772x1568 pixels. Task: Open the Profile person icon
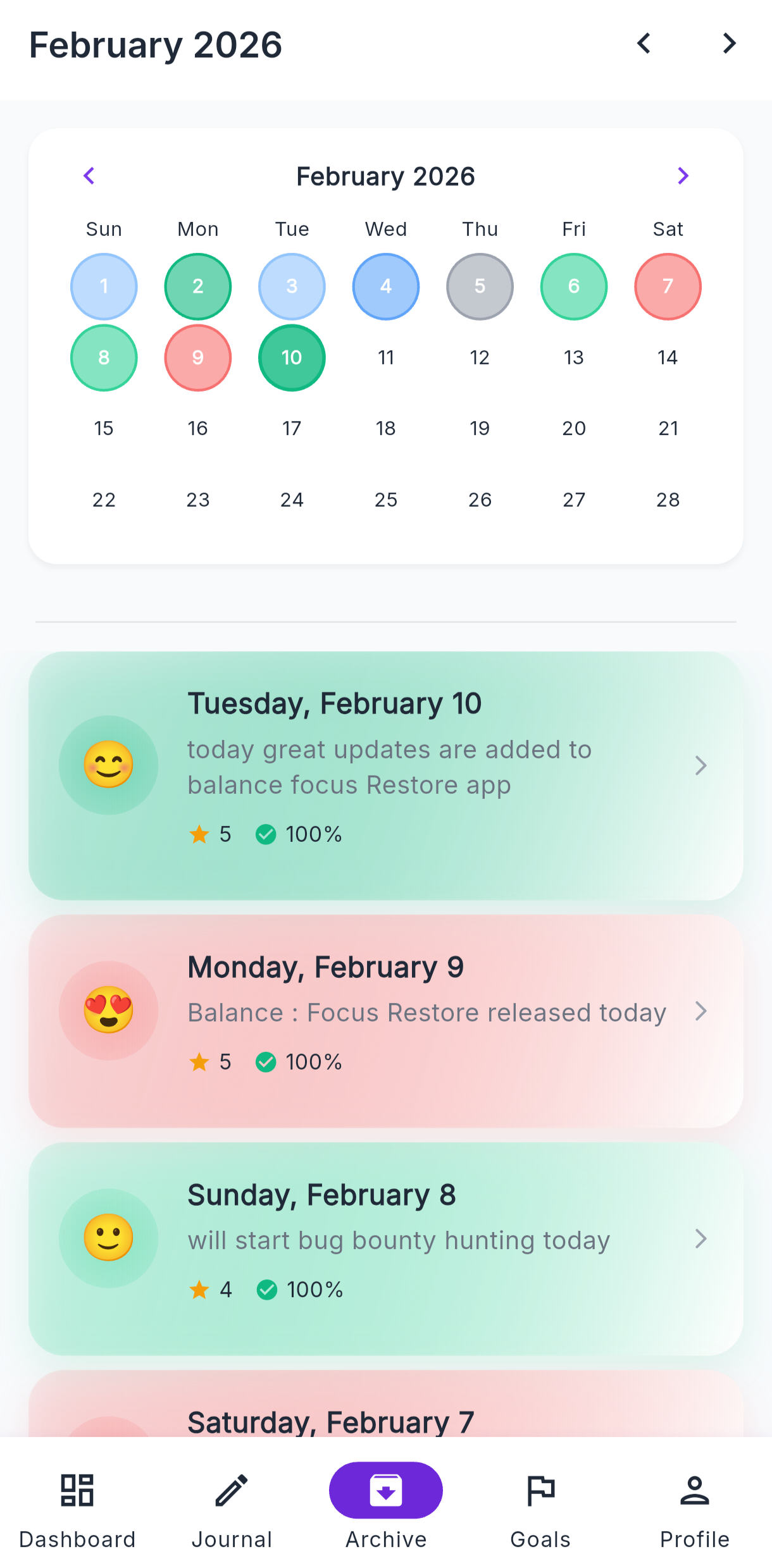695,1490
